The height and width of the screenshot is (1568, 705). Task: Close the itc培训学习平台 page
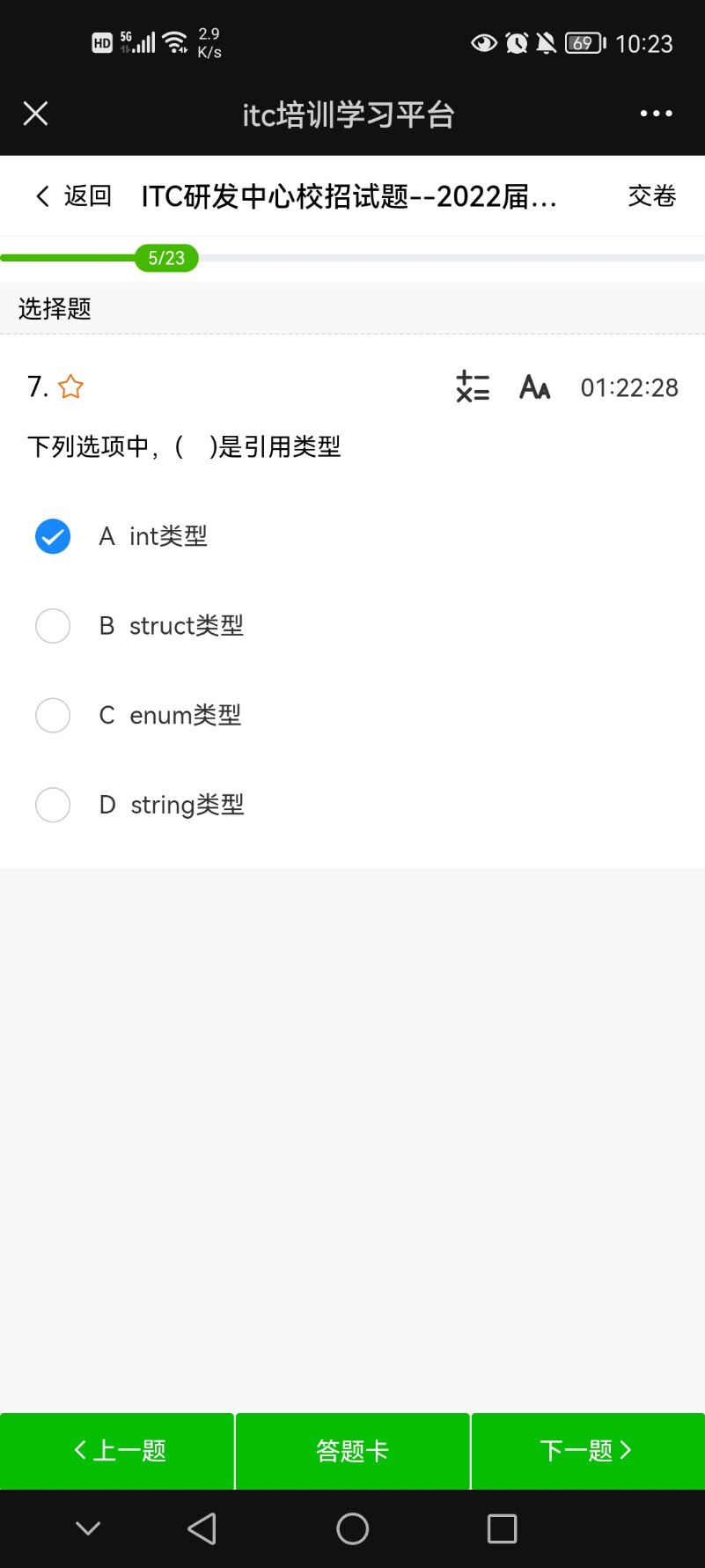coord(35,114)
